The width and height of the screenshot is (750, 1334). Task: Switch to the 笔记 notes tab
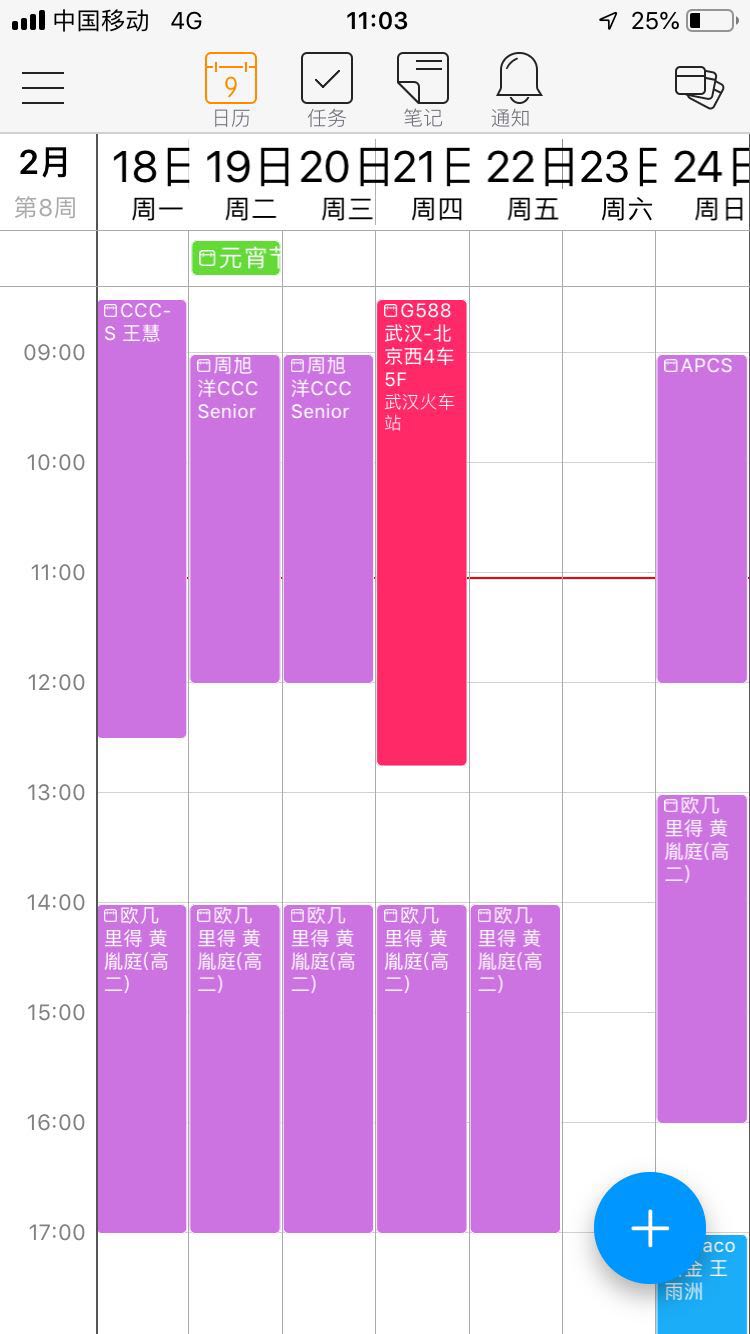point(423,90)
